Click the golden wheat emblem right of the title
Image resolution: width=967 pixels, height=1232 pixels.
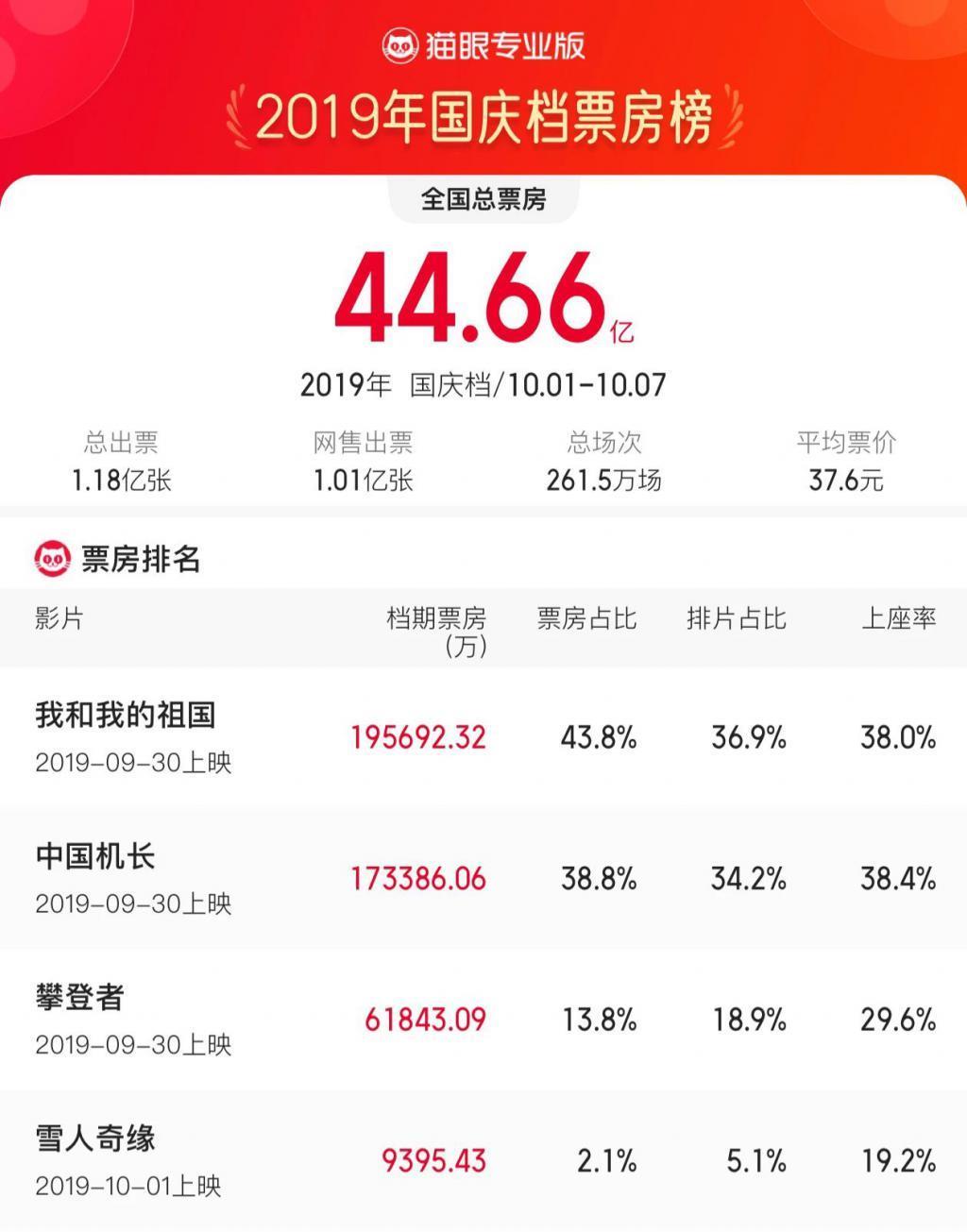coord(734,113)
